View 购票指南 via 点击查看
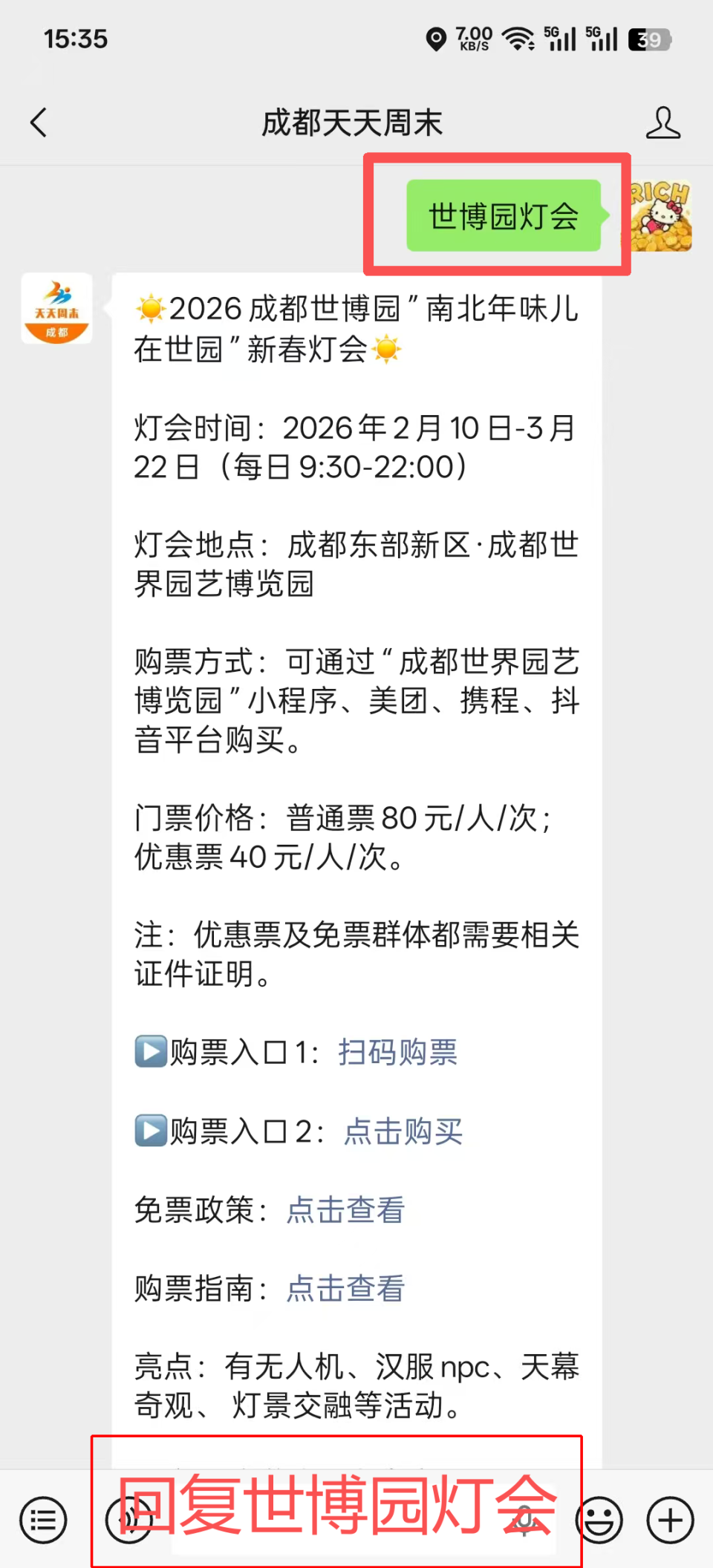 [344, 1290]
